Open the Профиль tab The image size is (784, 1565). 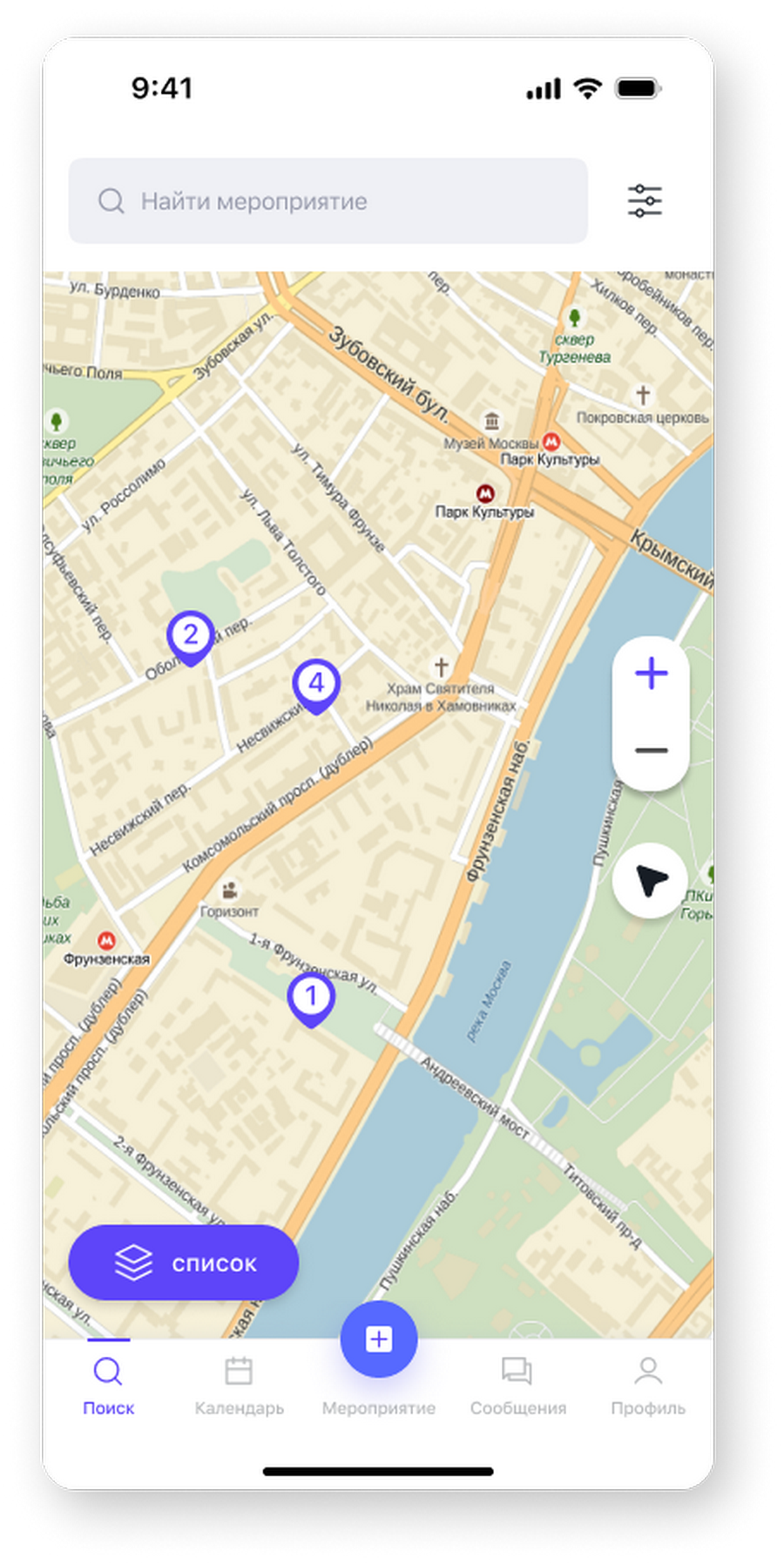(x=647, y=1385)
